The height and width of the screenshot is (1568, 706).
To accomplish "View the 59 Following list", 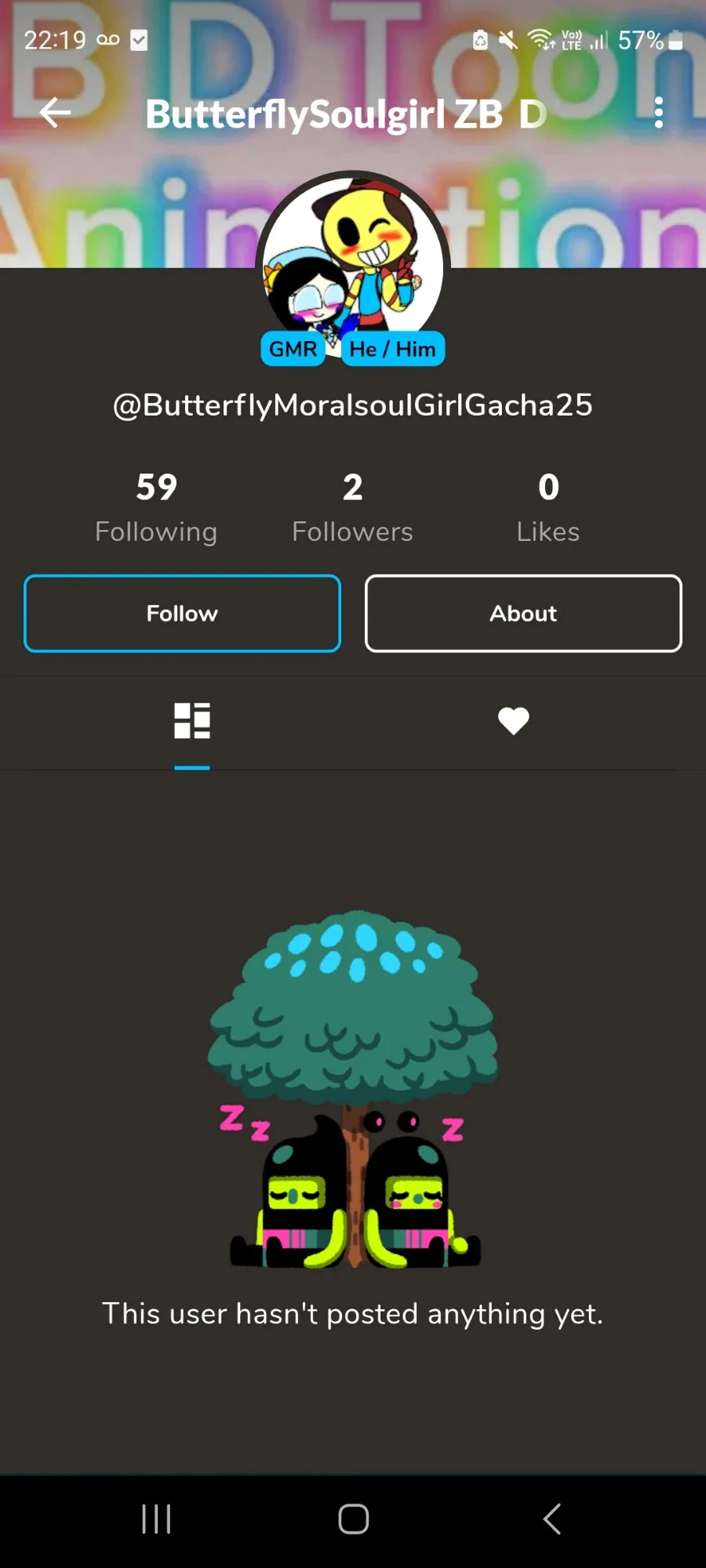I will 156,507.
